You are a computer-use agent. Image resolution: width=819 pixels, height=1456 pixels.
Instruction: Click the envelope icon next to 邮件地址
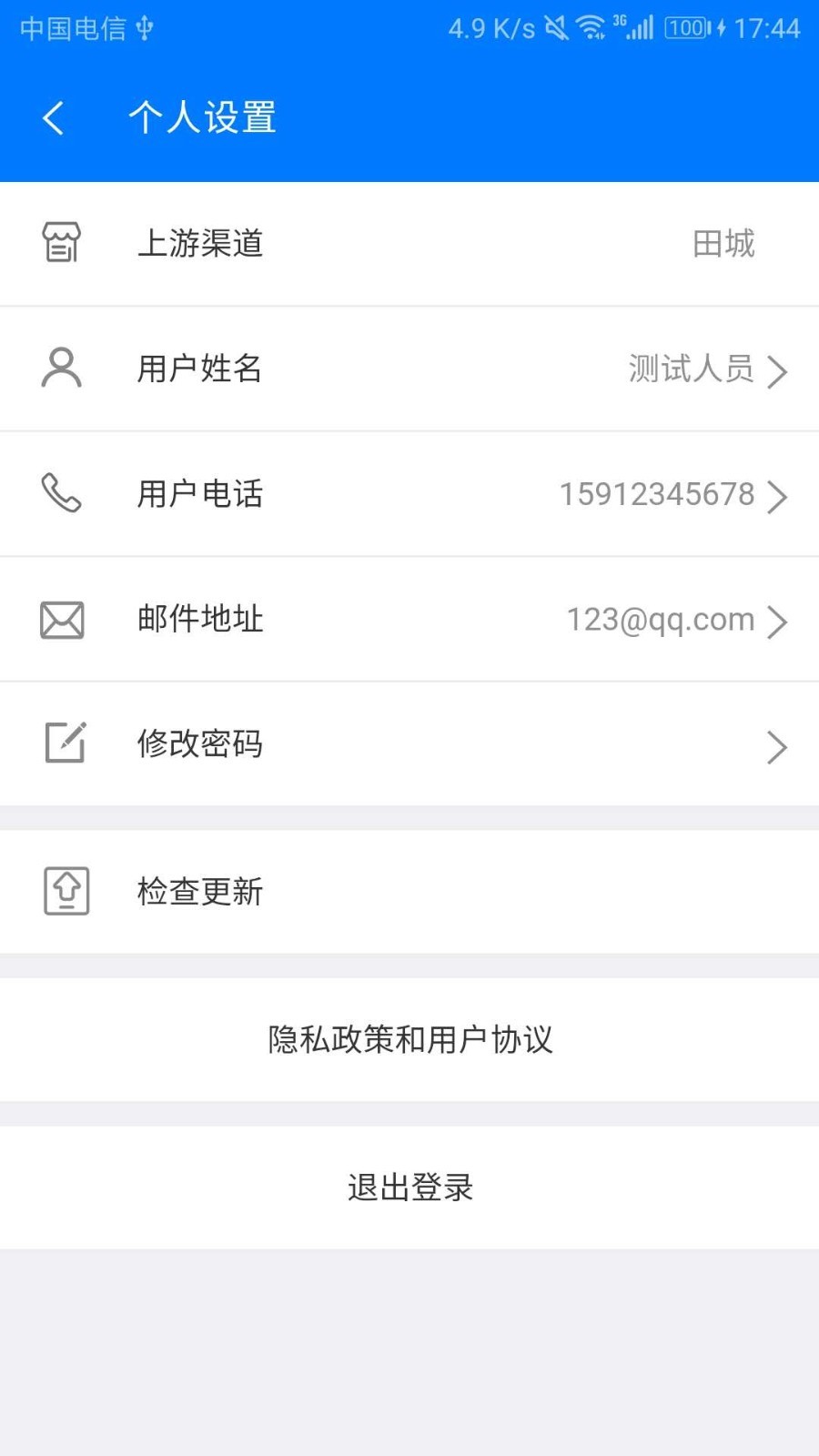point(62,618)
